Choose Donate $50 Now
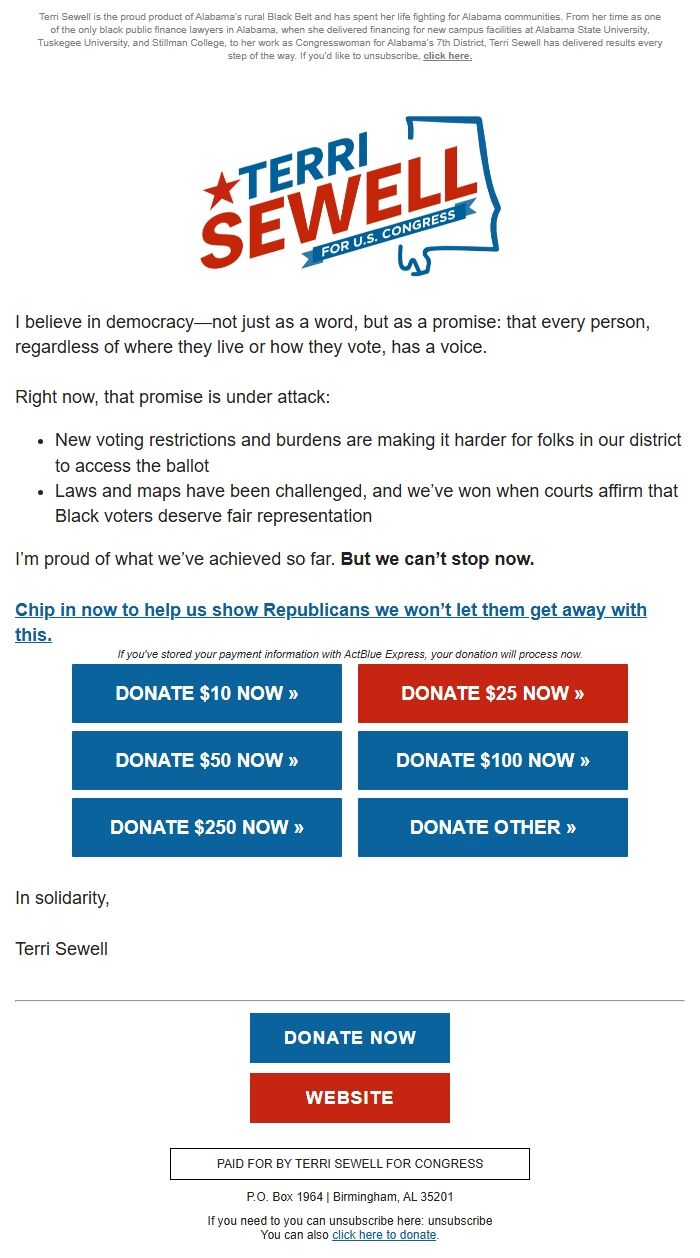700x1258 pixels. pos(207,760)
